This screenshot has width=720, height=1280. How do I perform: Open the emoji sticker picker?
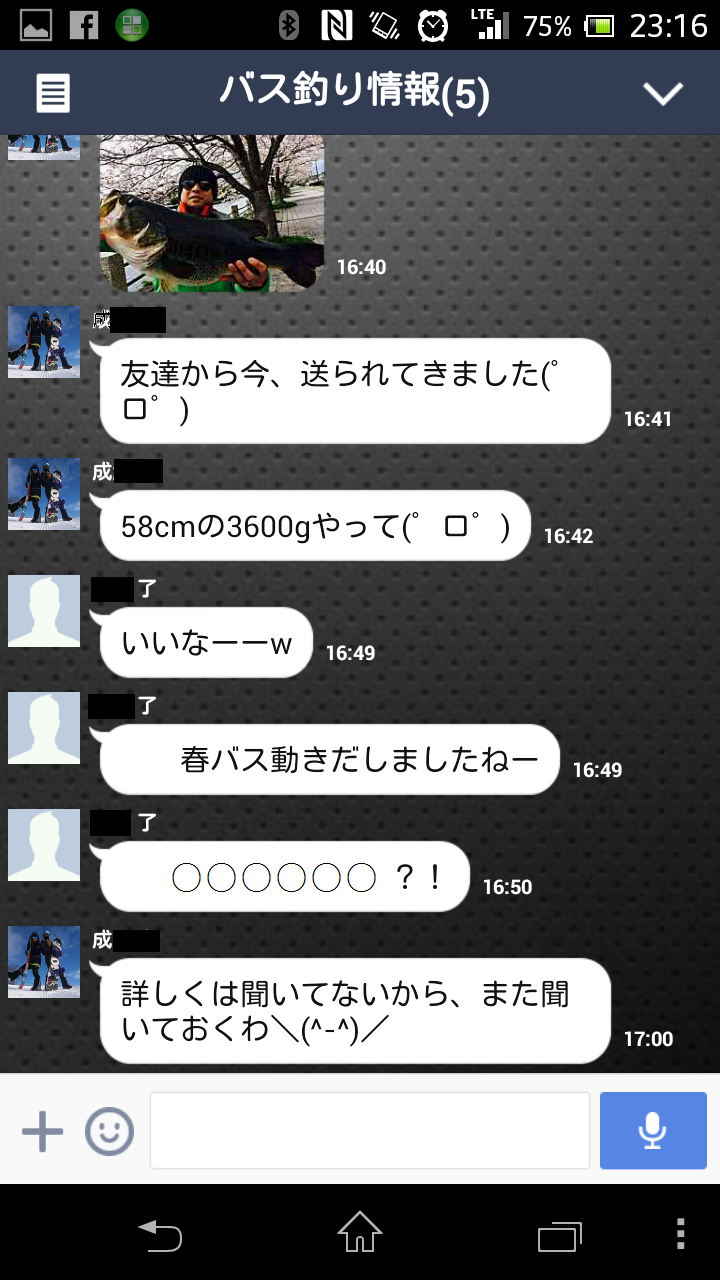pos(109,1132)
